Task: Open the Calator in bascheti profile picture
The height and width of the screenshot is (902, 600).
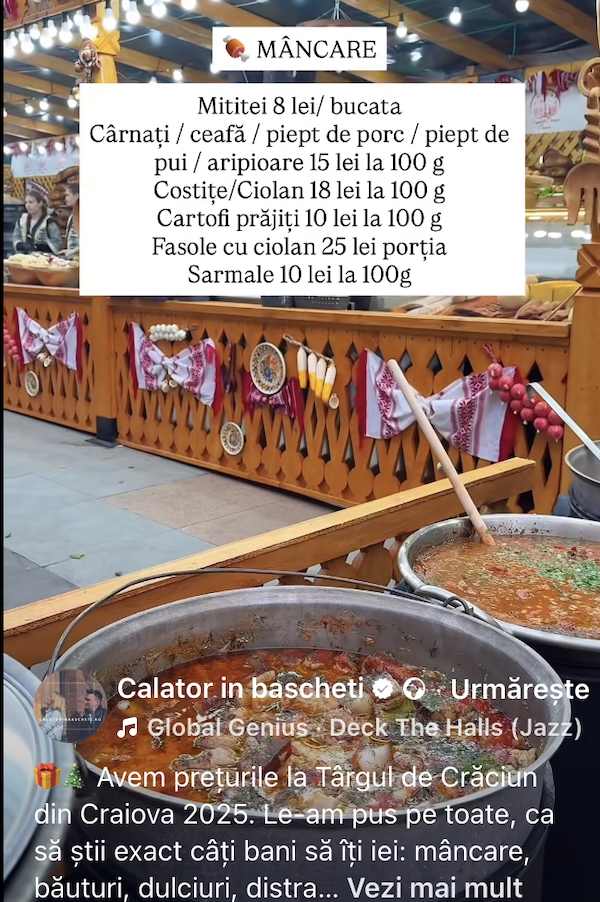Action: pos(70,706)
